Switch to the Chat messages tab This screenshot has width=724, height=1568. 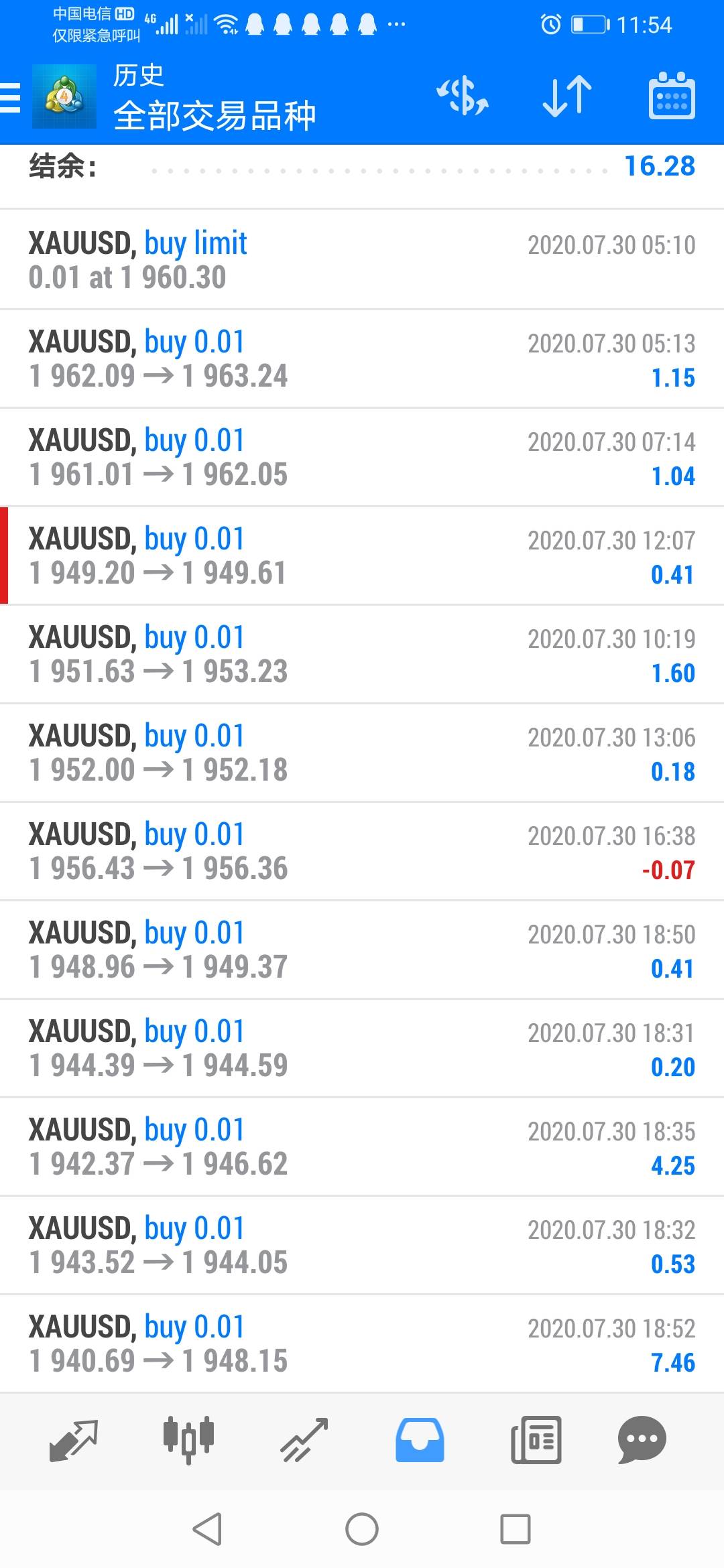click(x=642, y=1439)
